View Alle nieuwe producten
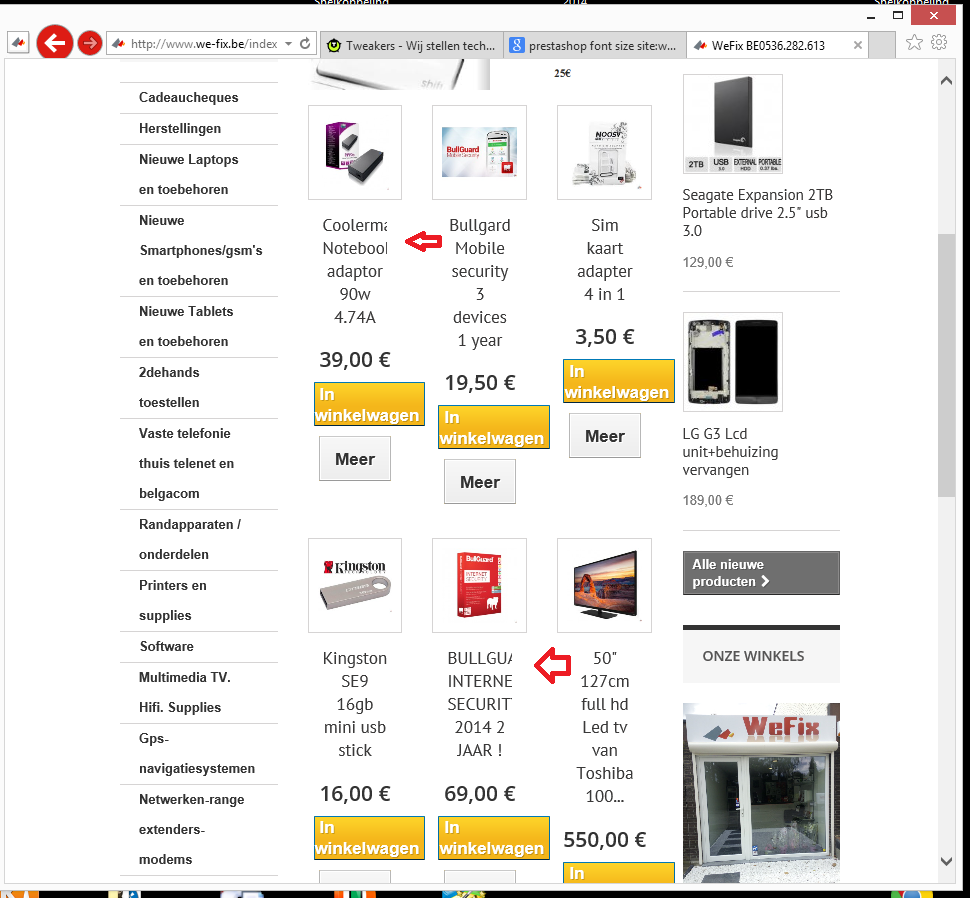The image size is (970, 898). point(760,573)
